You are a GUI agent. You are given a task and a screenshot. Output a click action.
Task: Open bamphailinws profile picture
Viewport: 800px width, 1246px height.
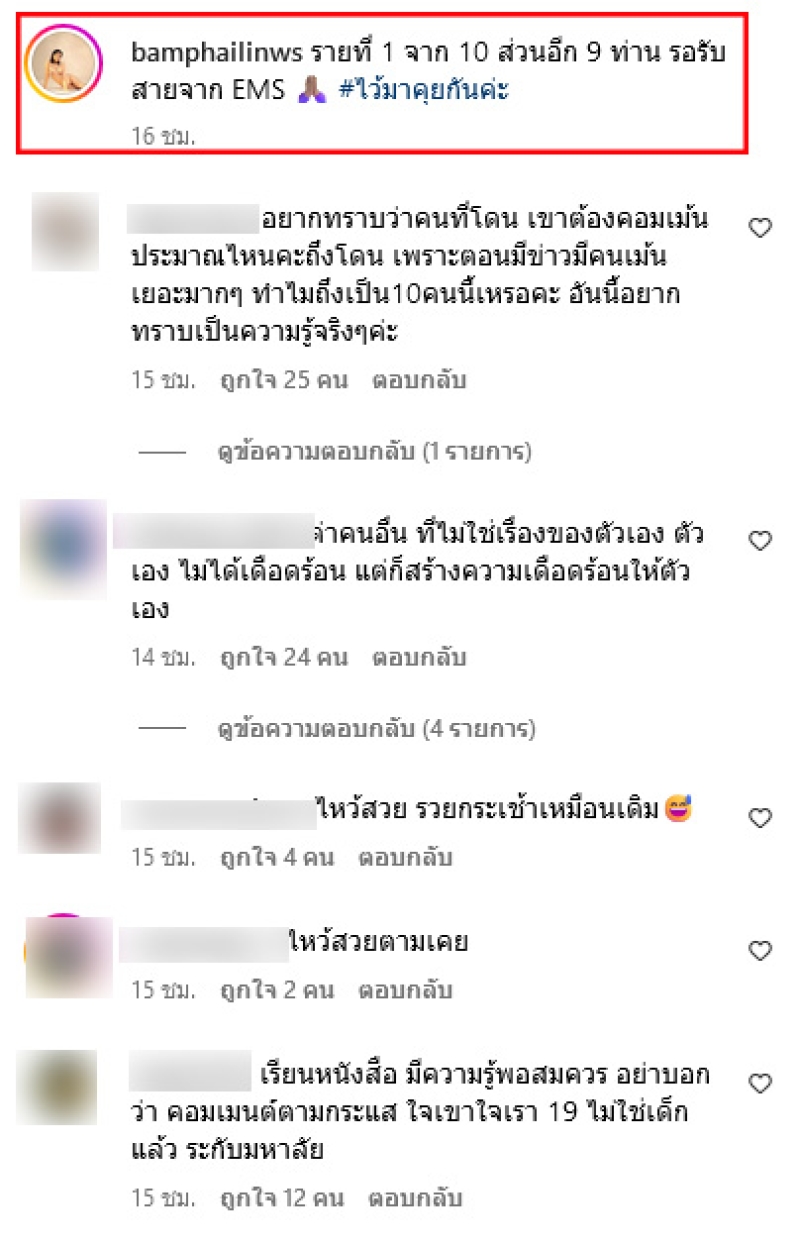tap(65, 64)
